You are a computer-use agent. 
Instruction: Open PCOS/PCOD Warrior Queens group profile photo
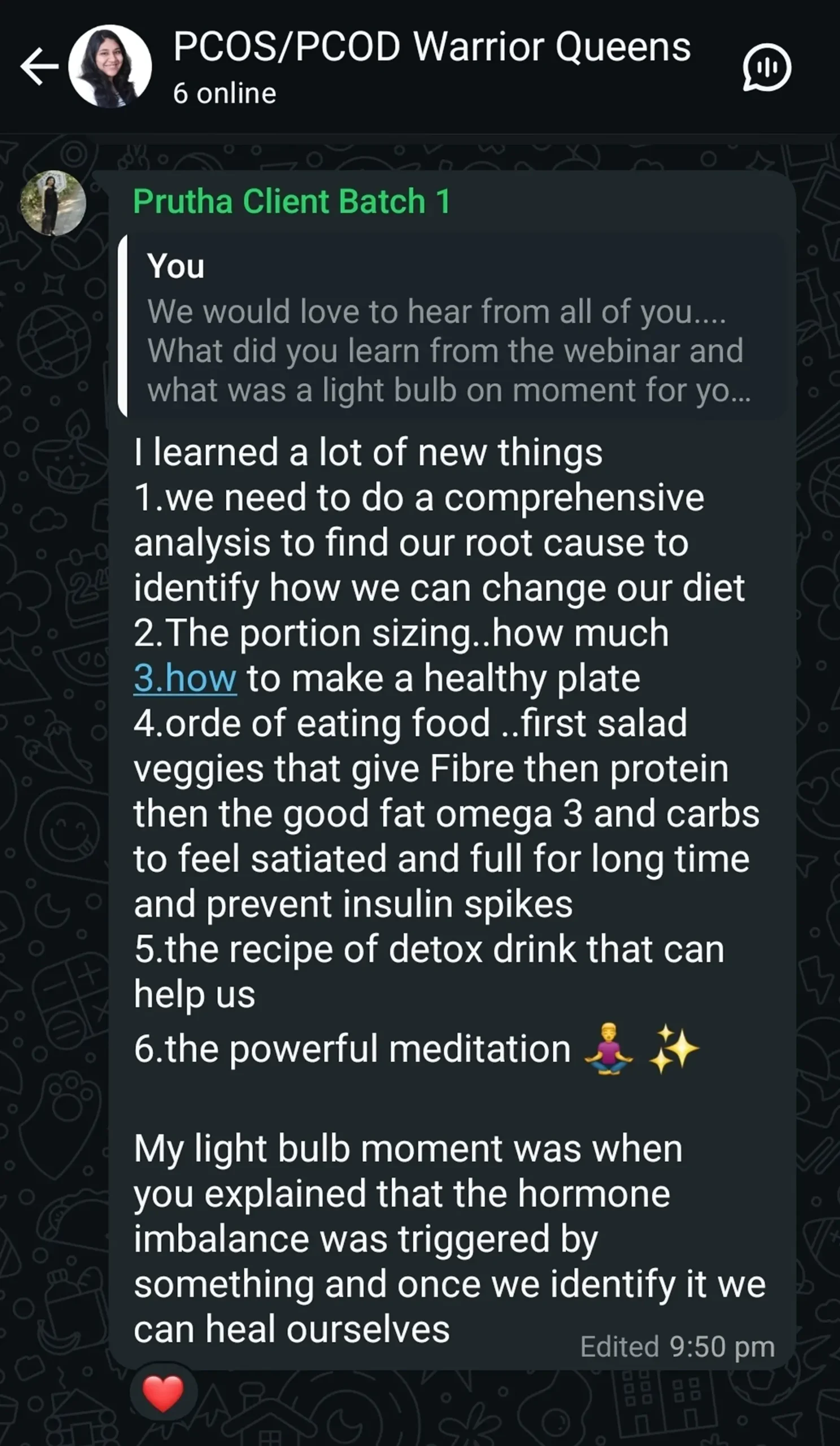point(110,67)
